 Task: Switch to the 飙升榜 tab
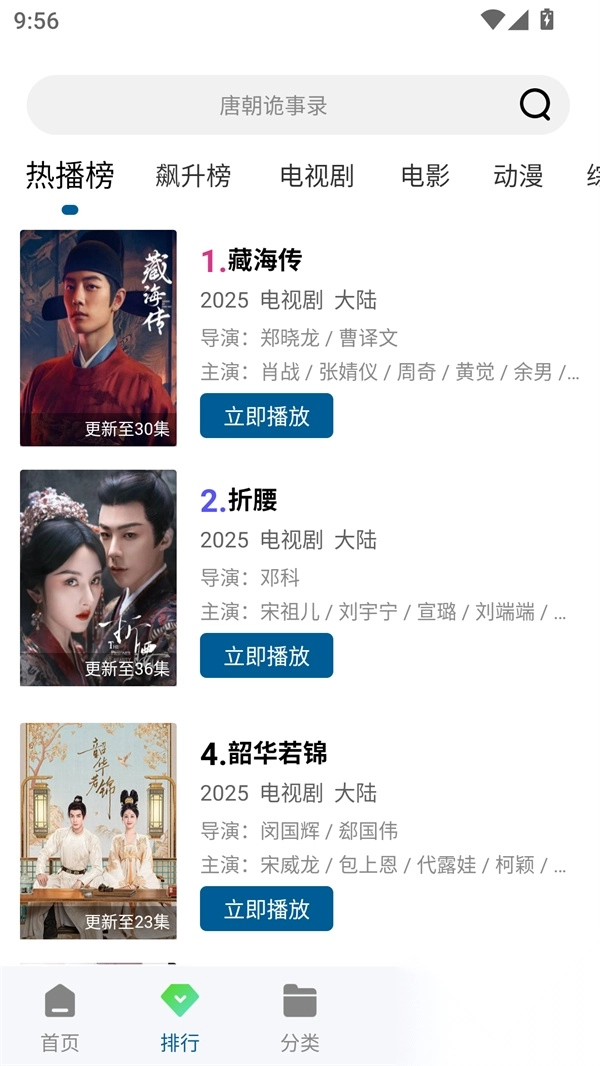(x=193, y=176)
